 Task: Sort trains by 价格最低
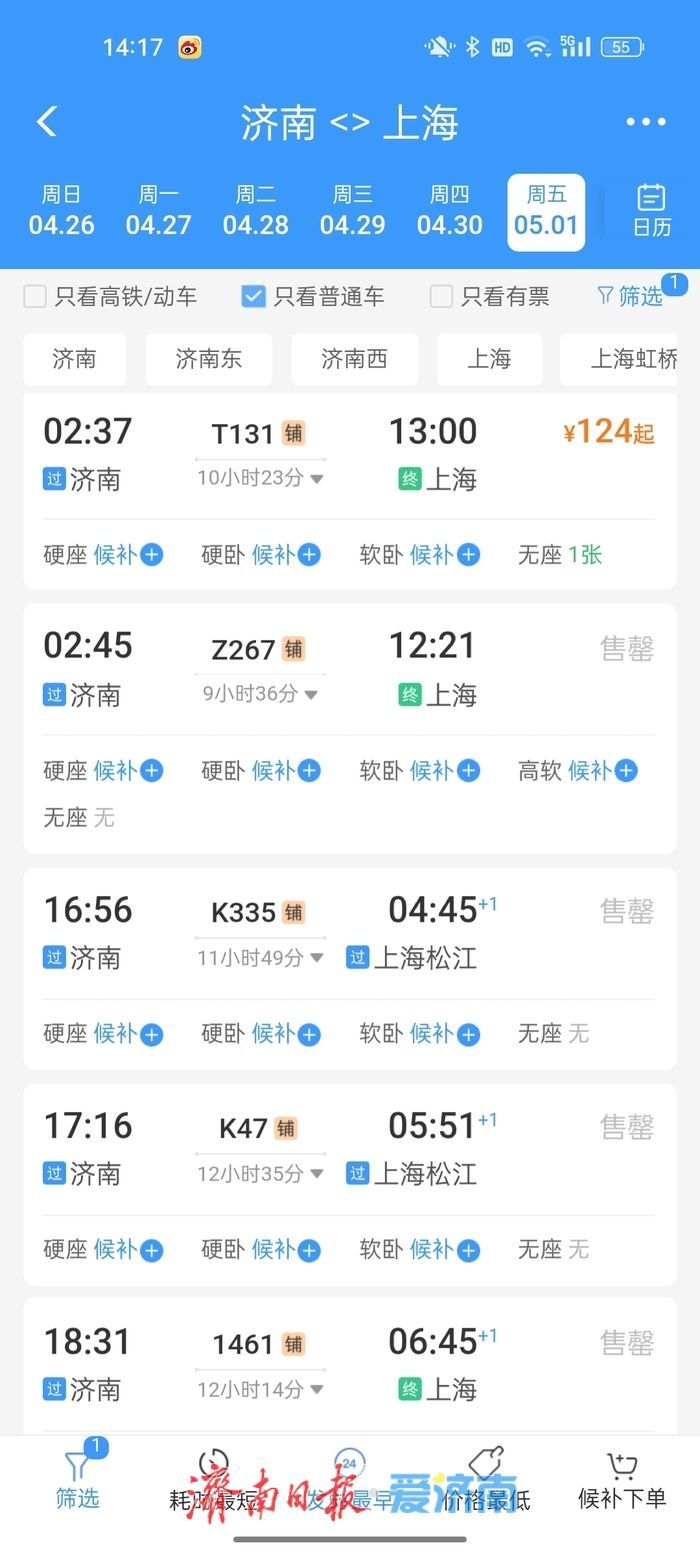(x=487, y=1483)
